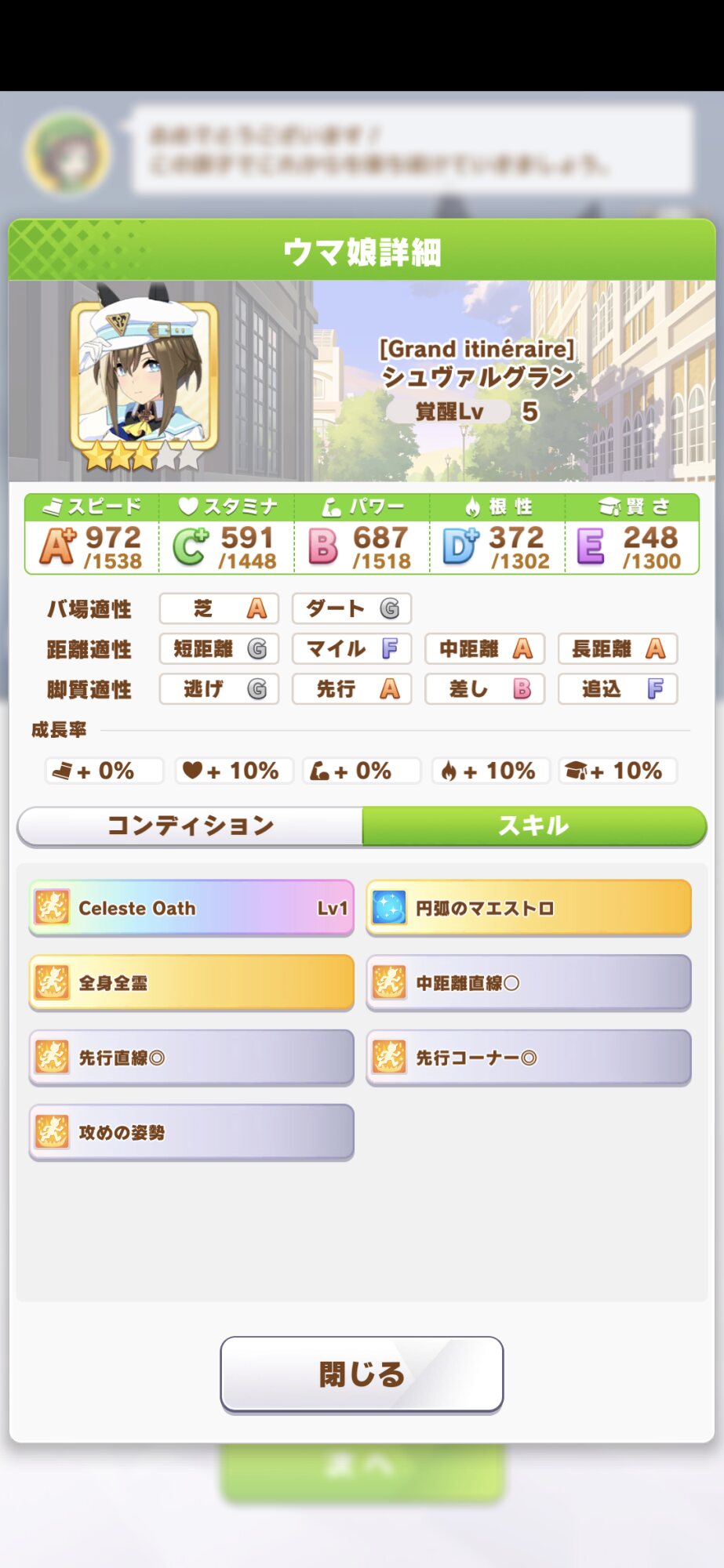
Task: Select the スキル tab
Action: (534, 826)
